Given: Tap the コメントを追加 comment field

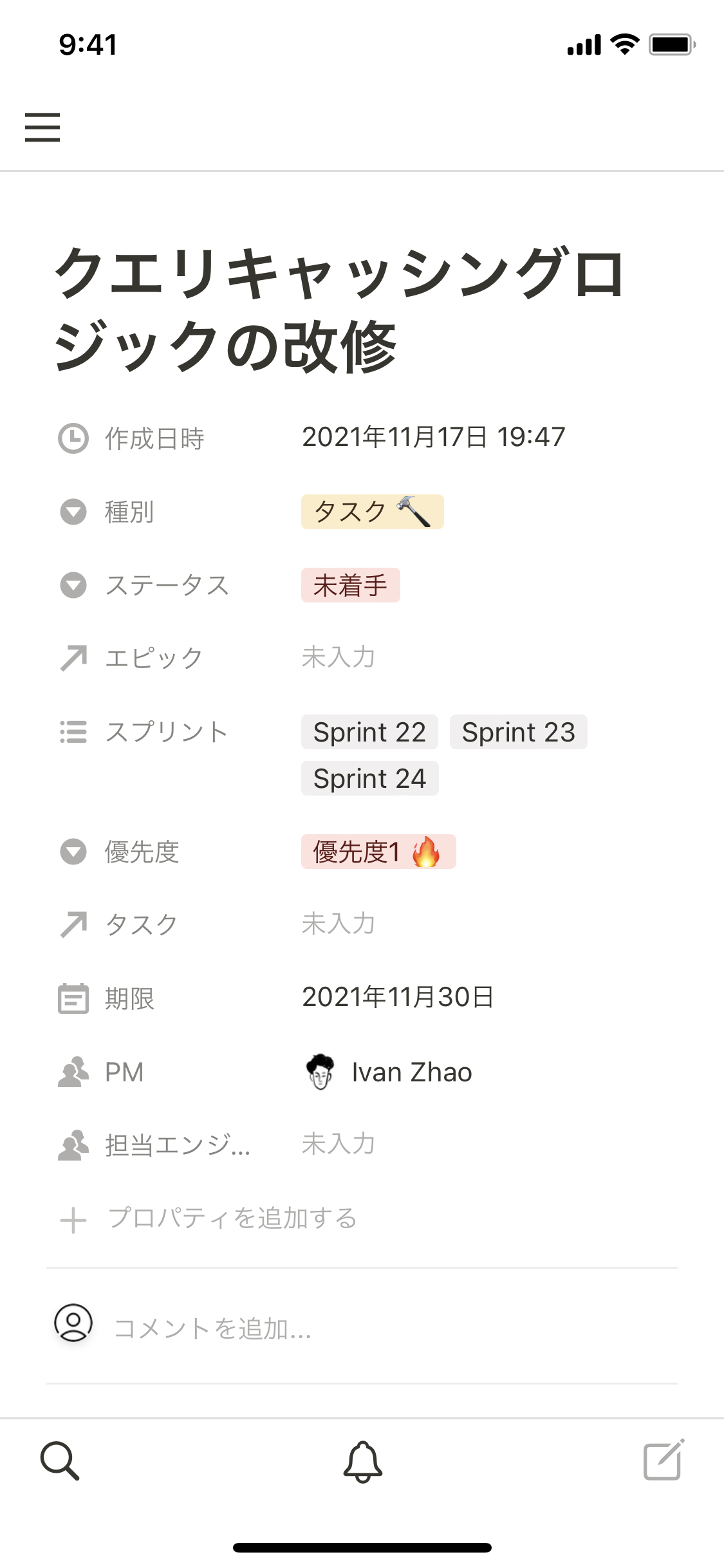Looking at the screenshot, I should [212, 1329].
